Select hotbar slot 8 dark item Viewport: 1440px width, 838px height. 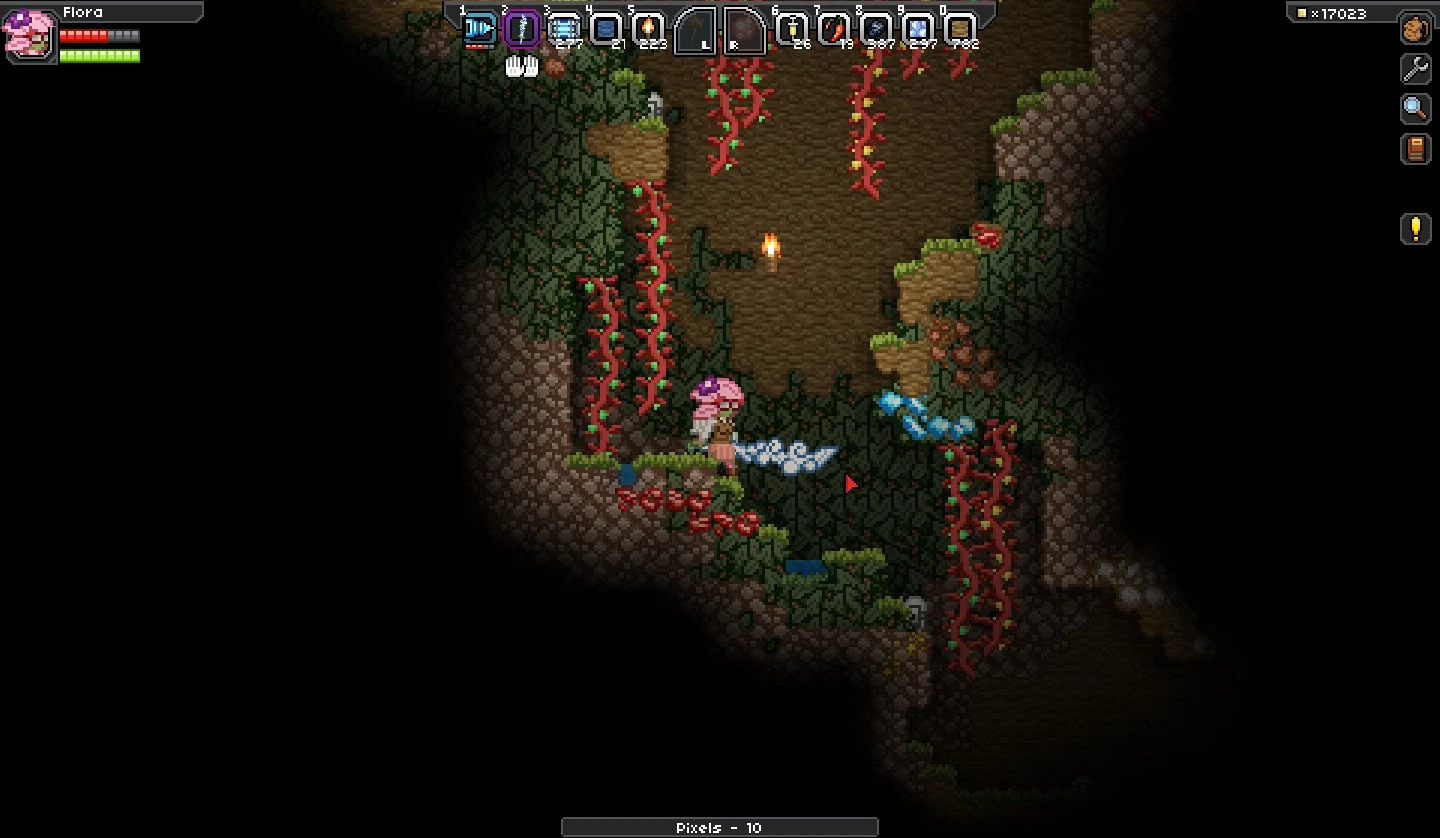pyautogui.click(x=876, y=30)
